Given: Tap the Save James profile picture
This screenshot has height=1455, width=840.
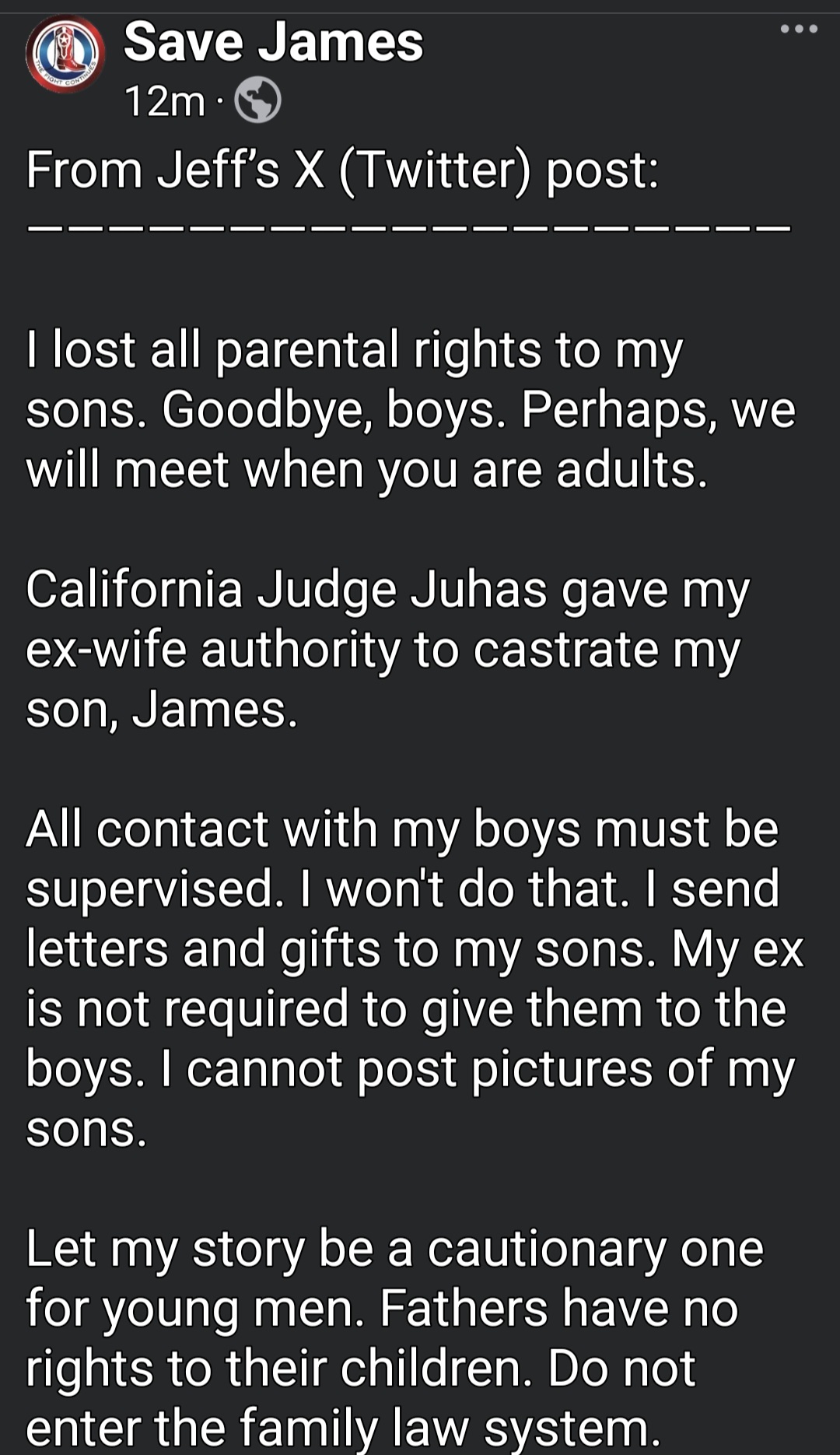Looking at the screenshot, I should (x=65, y=57).
